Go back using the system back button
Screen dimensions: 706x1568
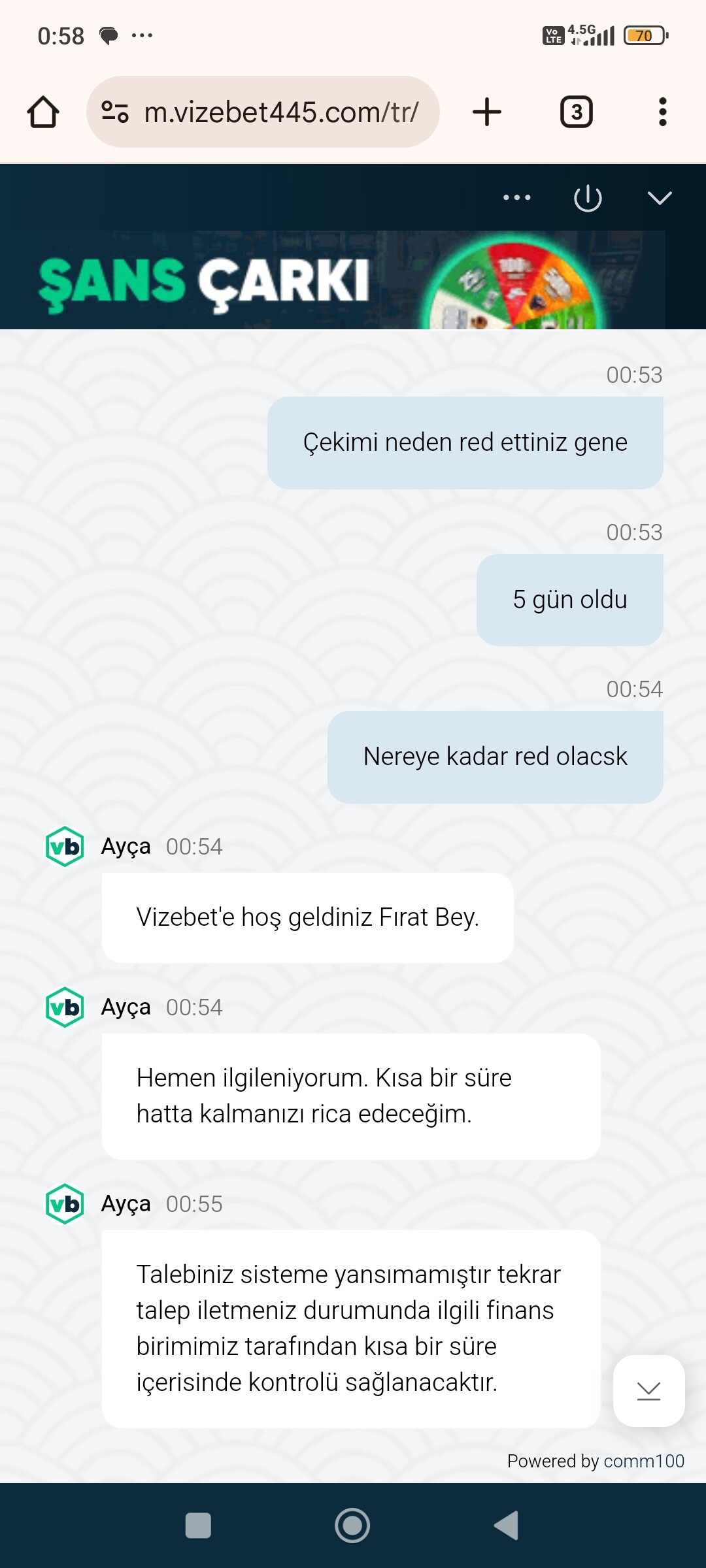[507, 1526]
